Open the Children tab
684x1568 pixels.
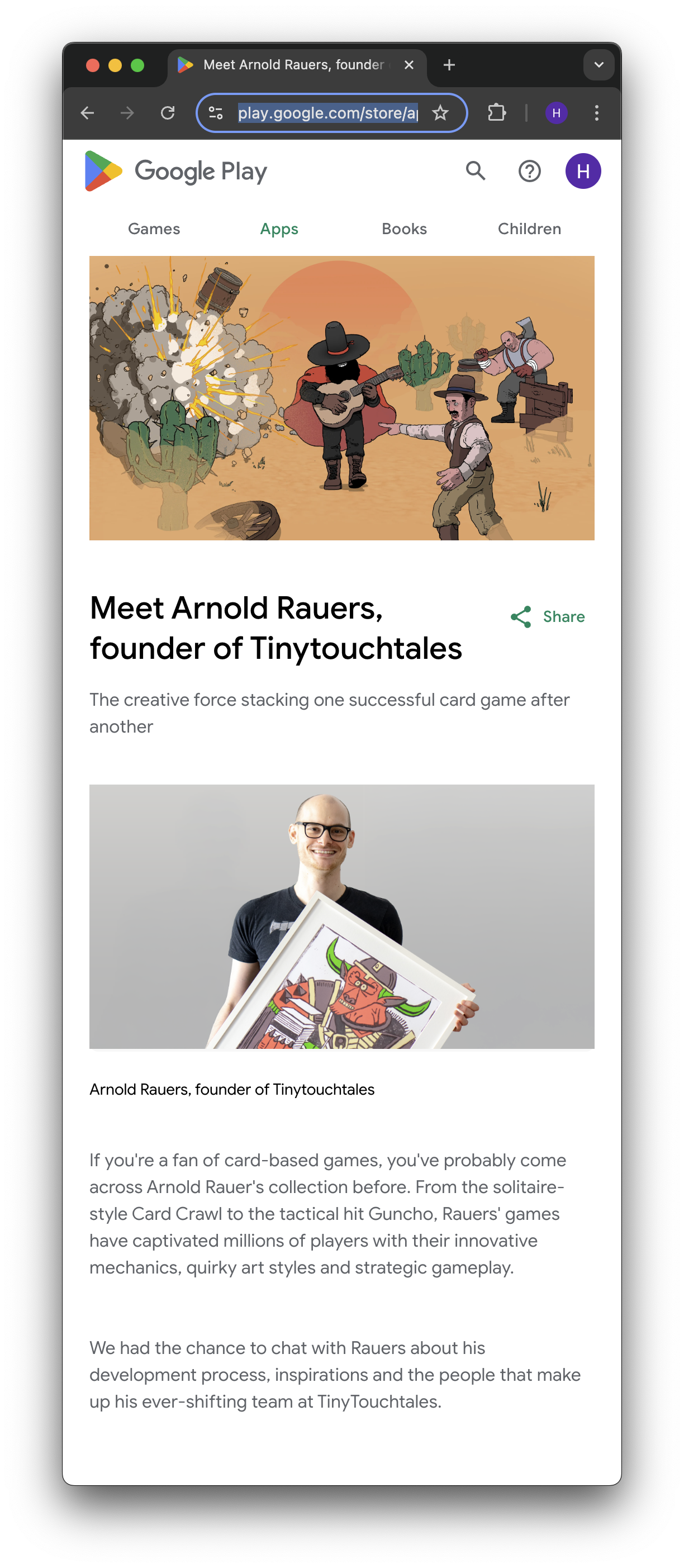(x=529, y=229)
